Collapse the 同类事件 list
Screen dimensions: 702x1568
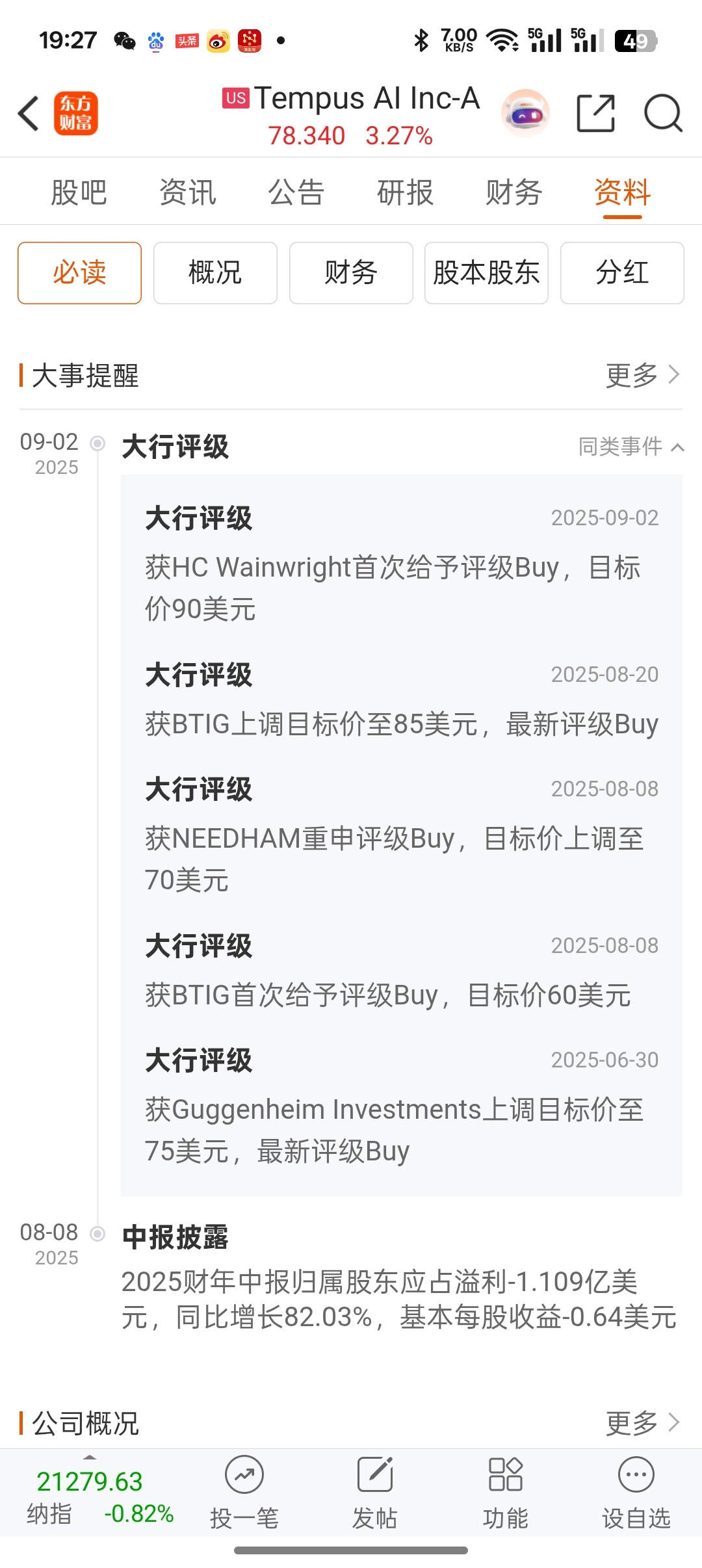click(x=631, y=447)
